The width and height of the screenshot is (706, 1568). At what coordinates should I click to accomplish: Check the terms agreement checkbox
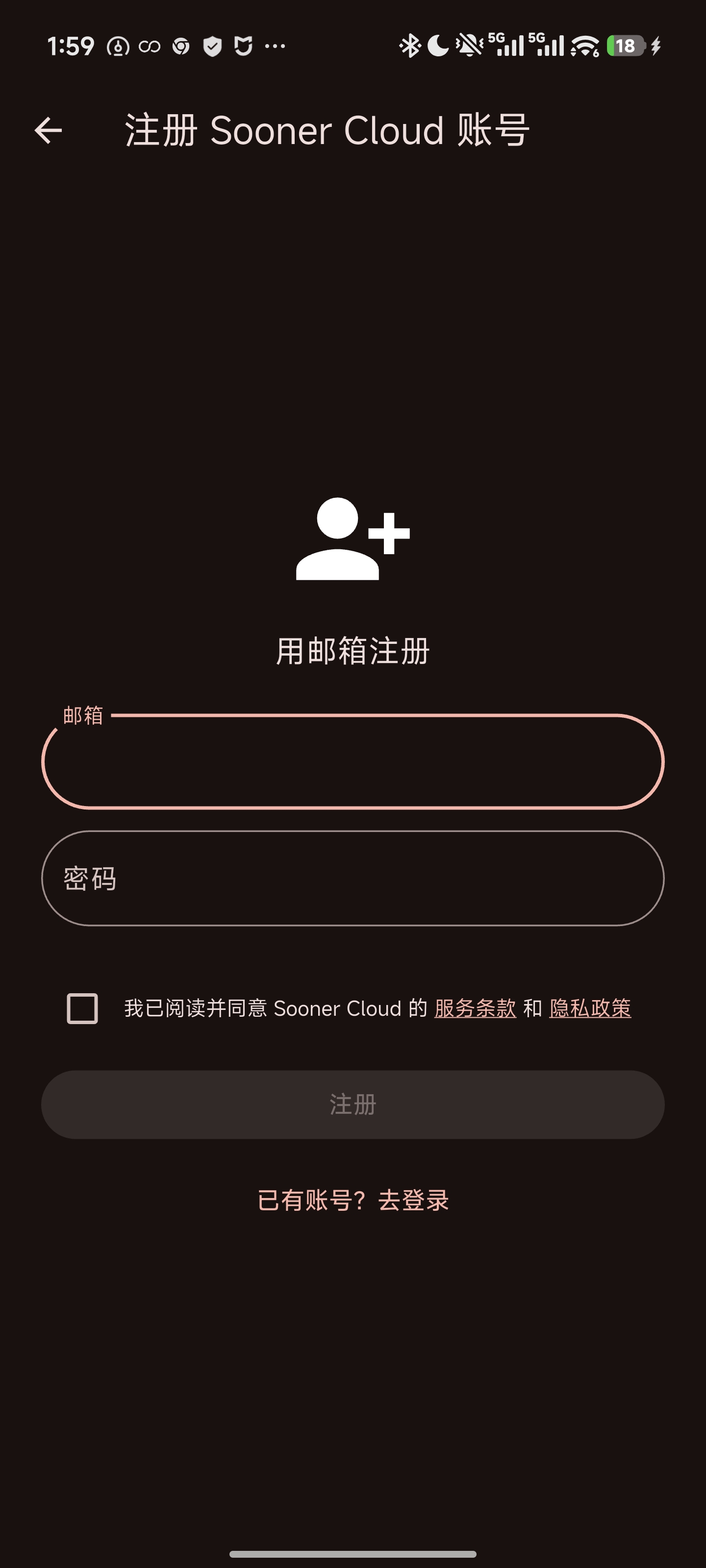[82, 1008]
